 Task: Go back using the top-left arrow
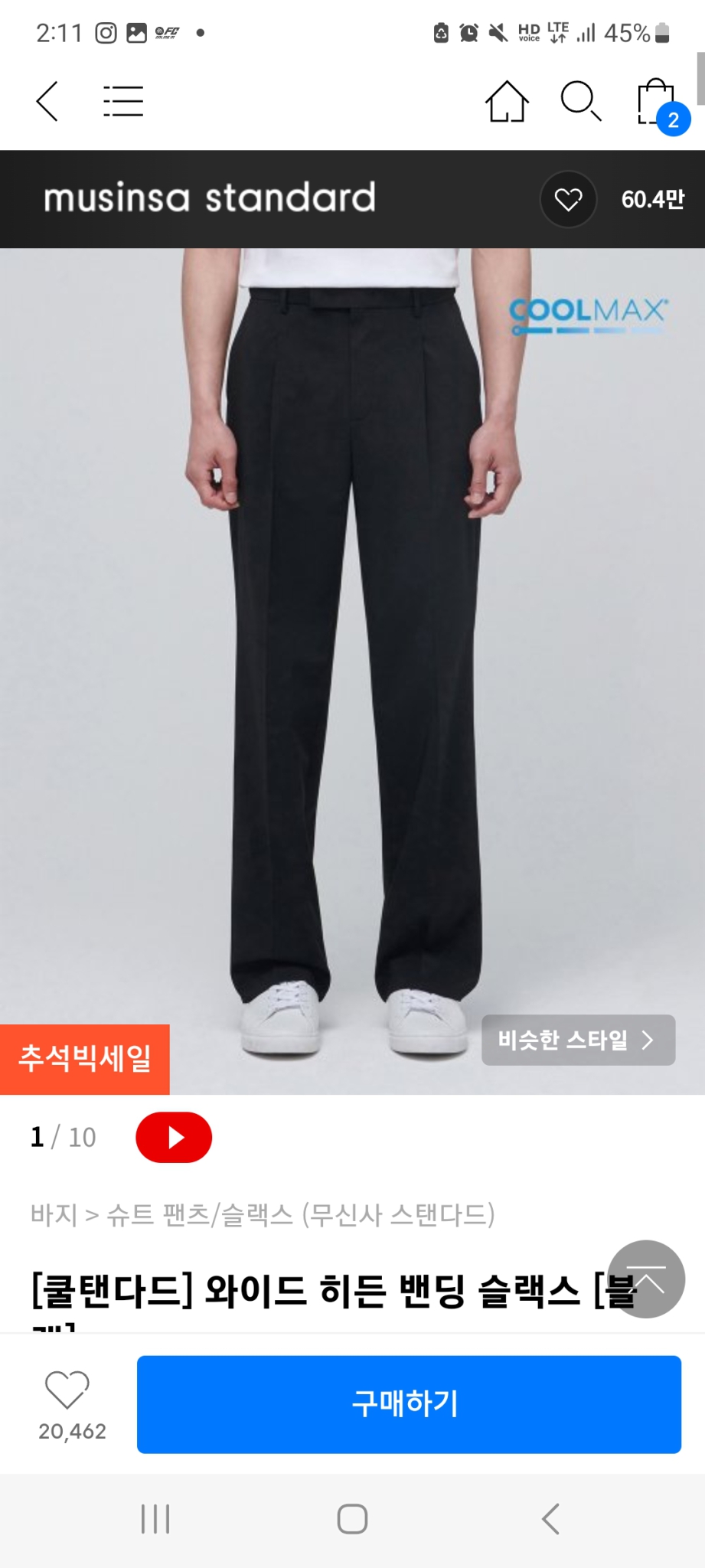47,102
